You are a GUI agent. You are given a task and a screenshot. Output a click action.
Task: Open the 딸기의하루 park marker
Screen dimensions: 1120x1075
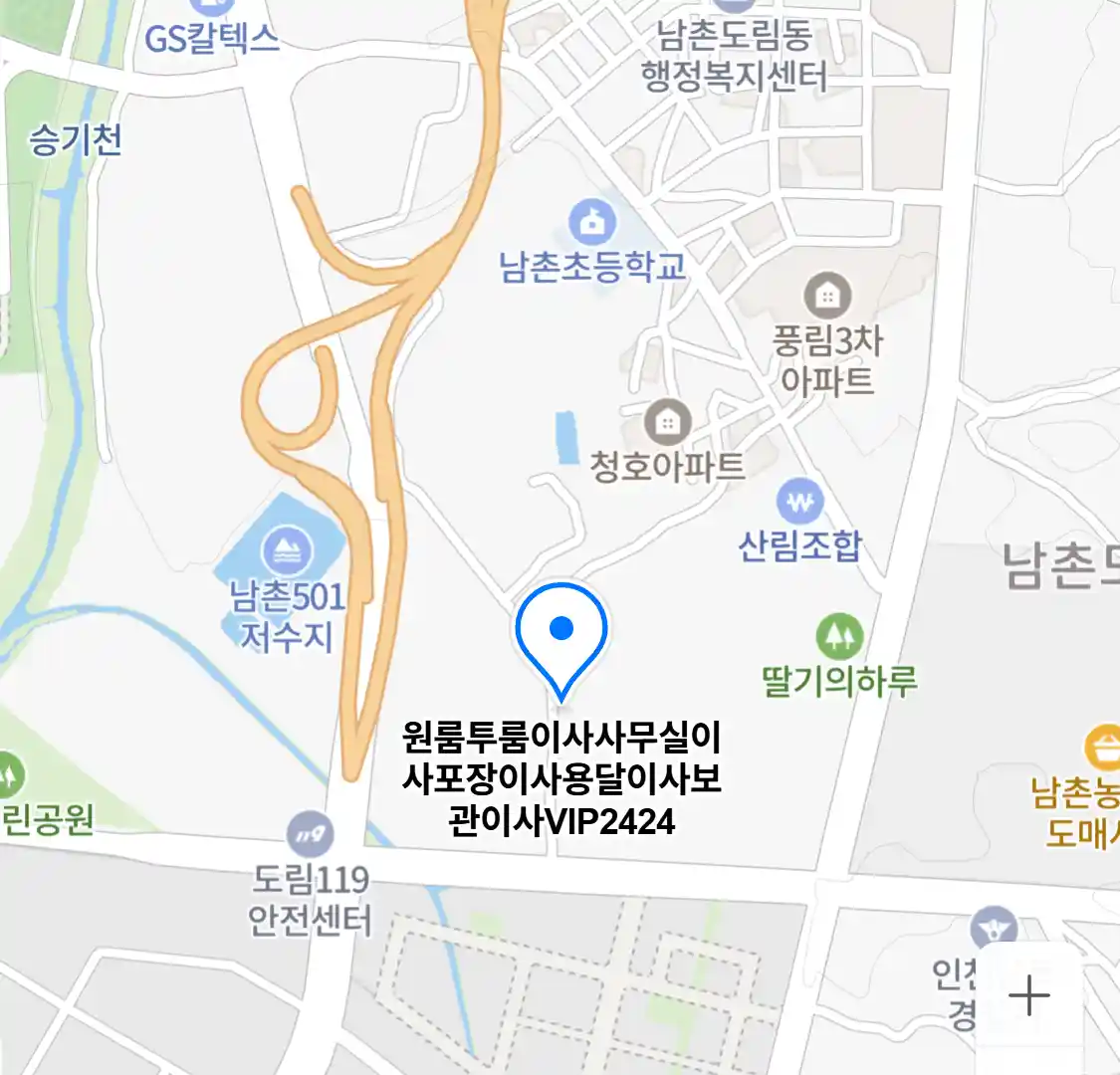pos(839,636)
